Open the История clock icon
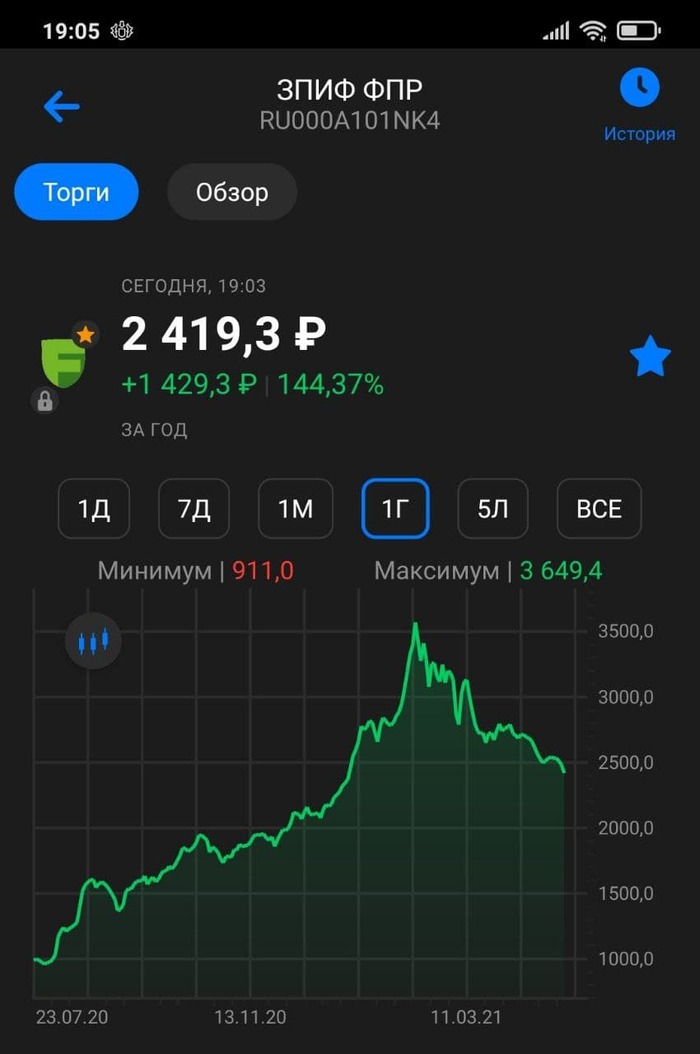 click(x=639, y=88)
